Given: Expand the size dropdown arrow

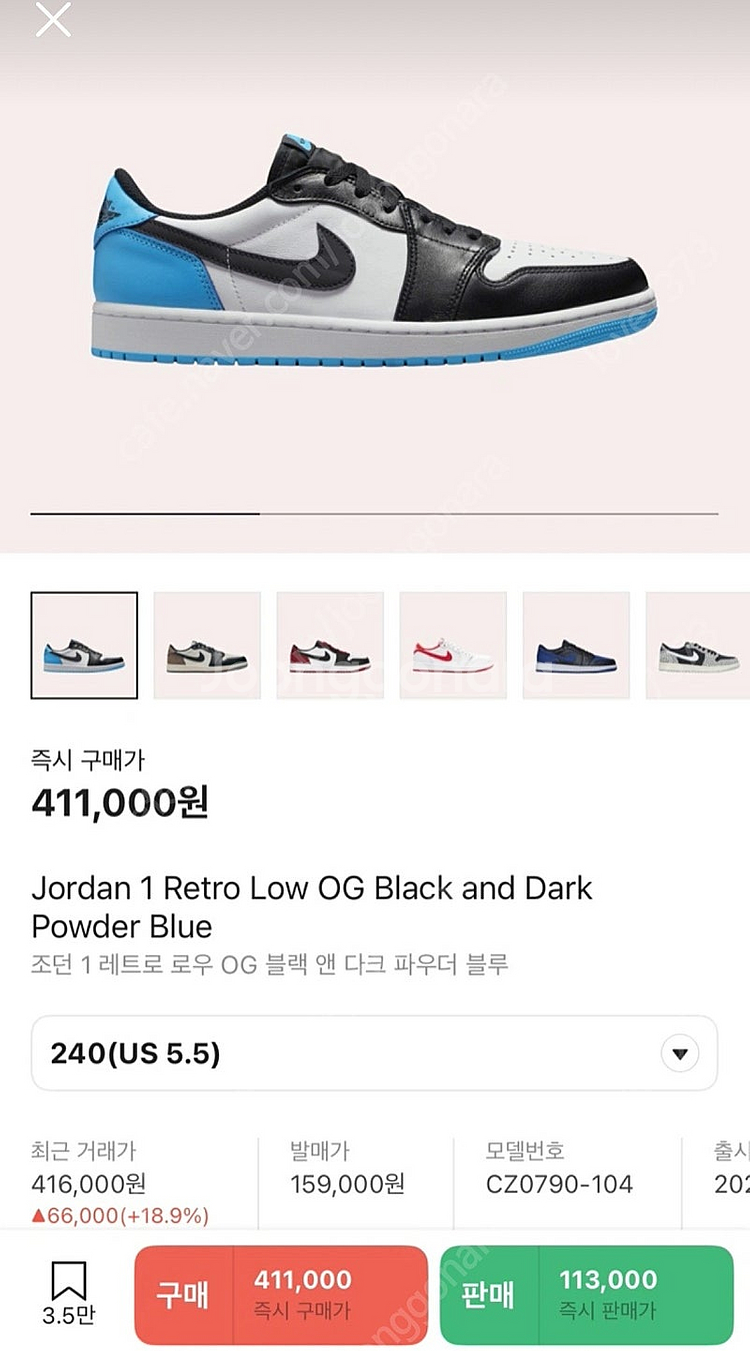Looking at the screenshot, I should click(x=679, y=1053).
